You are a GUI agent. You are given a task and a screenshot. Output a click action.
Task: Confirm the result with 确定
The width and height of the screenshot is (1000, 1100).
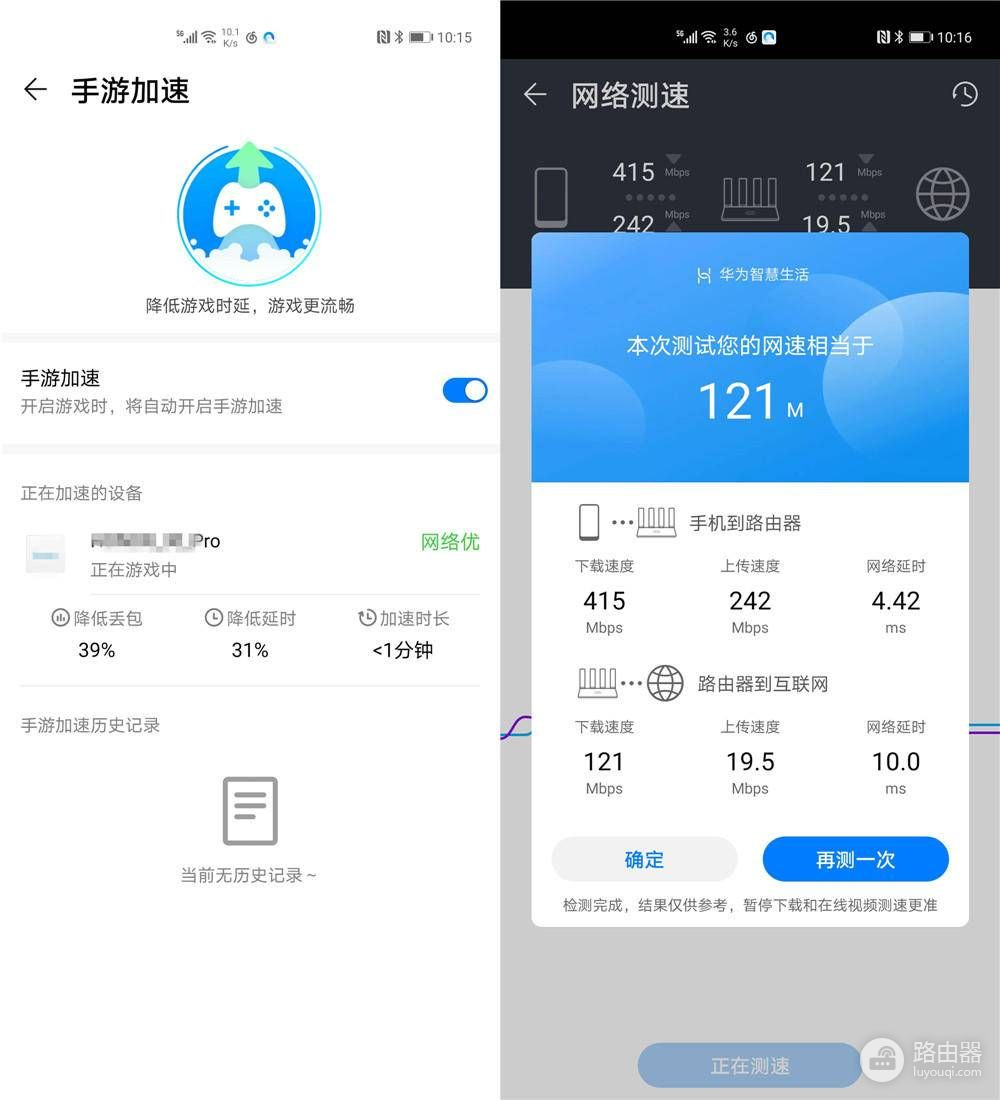644,859
